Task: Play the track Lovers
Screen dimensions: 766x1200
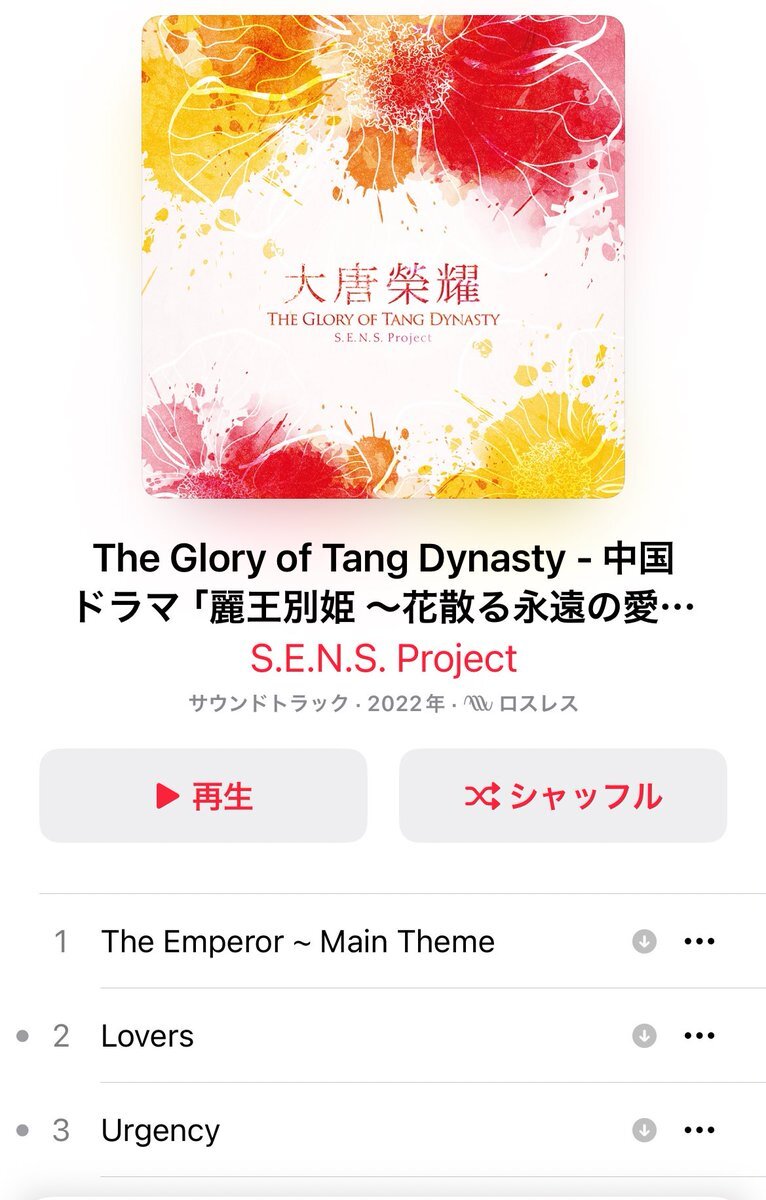Action: pyautogui.click(x=148, y=1036)
